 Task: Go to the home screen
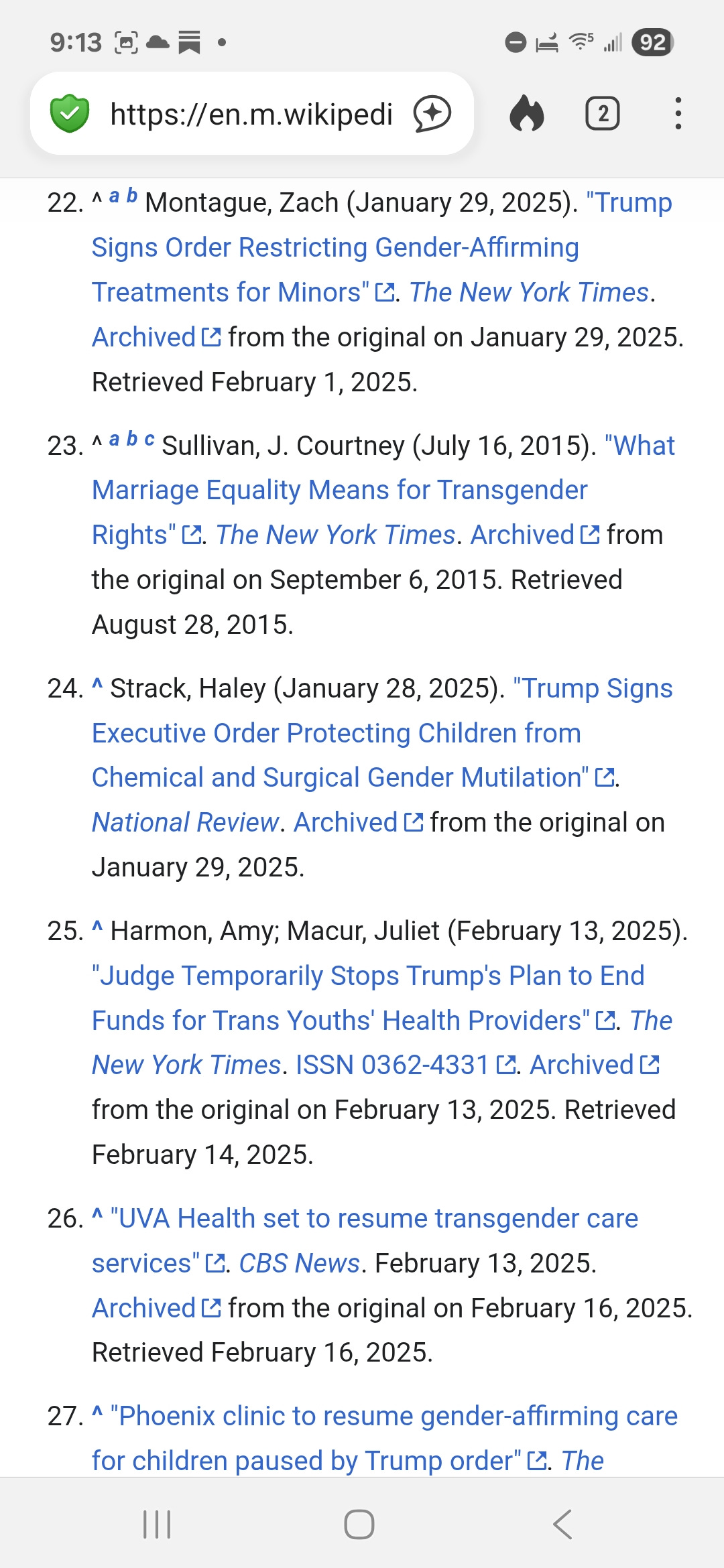coord(359,1524)
